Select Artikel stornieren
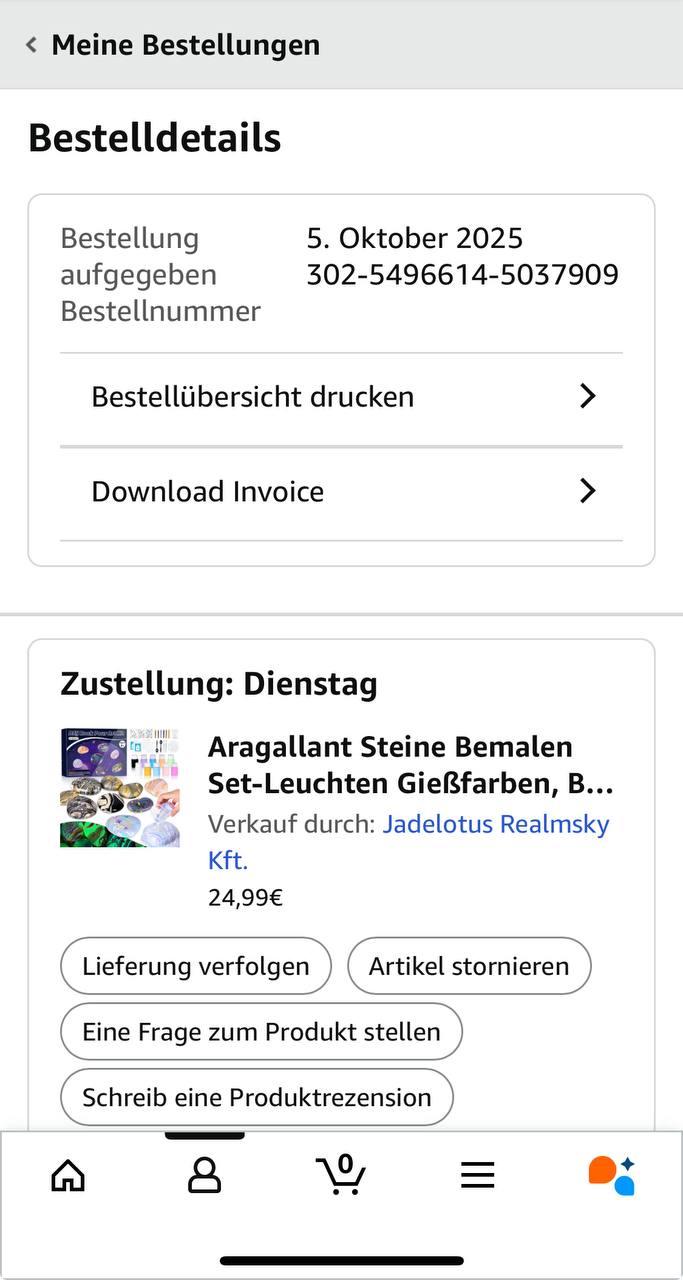This screenshot has width=683, height=1280. (x=469, y=966)
